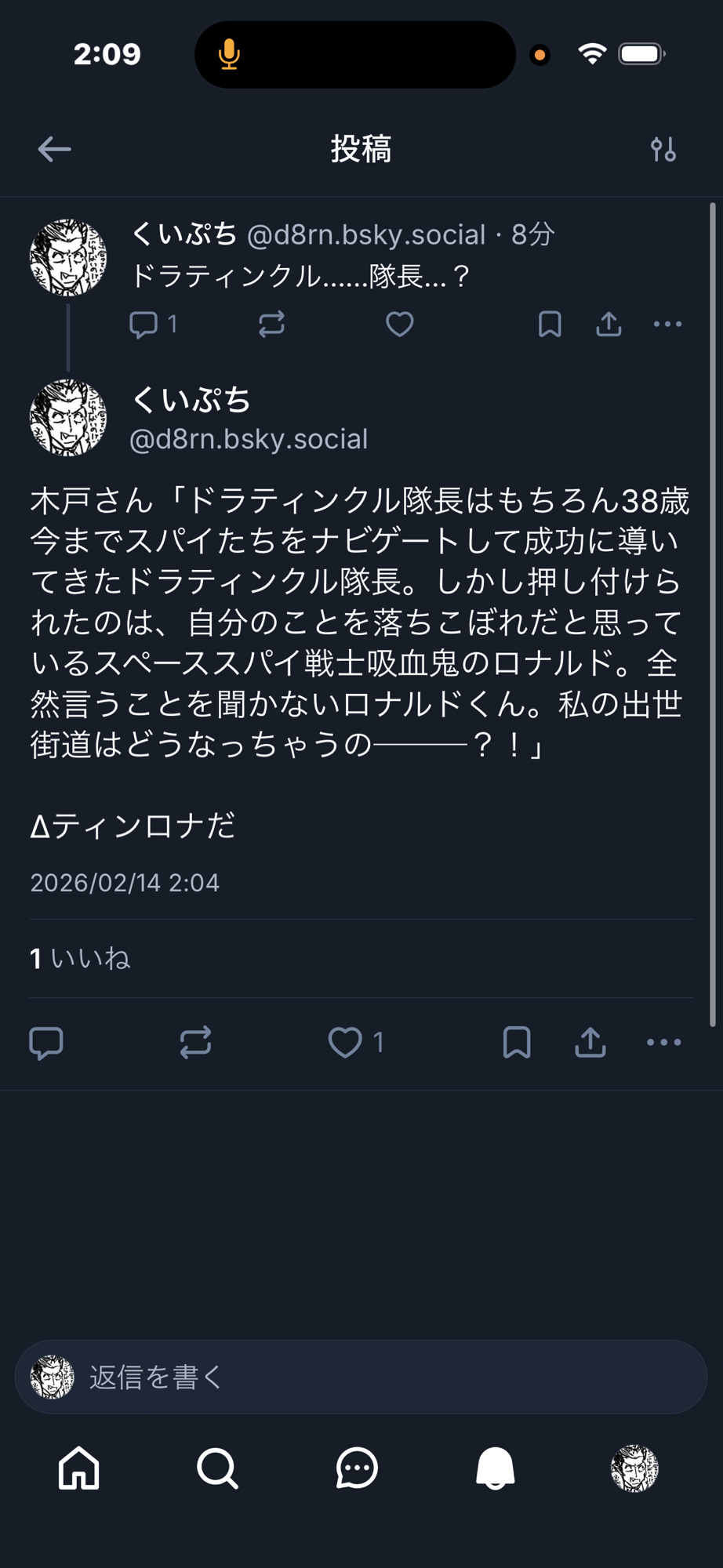Open the notifications bell tab

click(495, 1468)
